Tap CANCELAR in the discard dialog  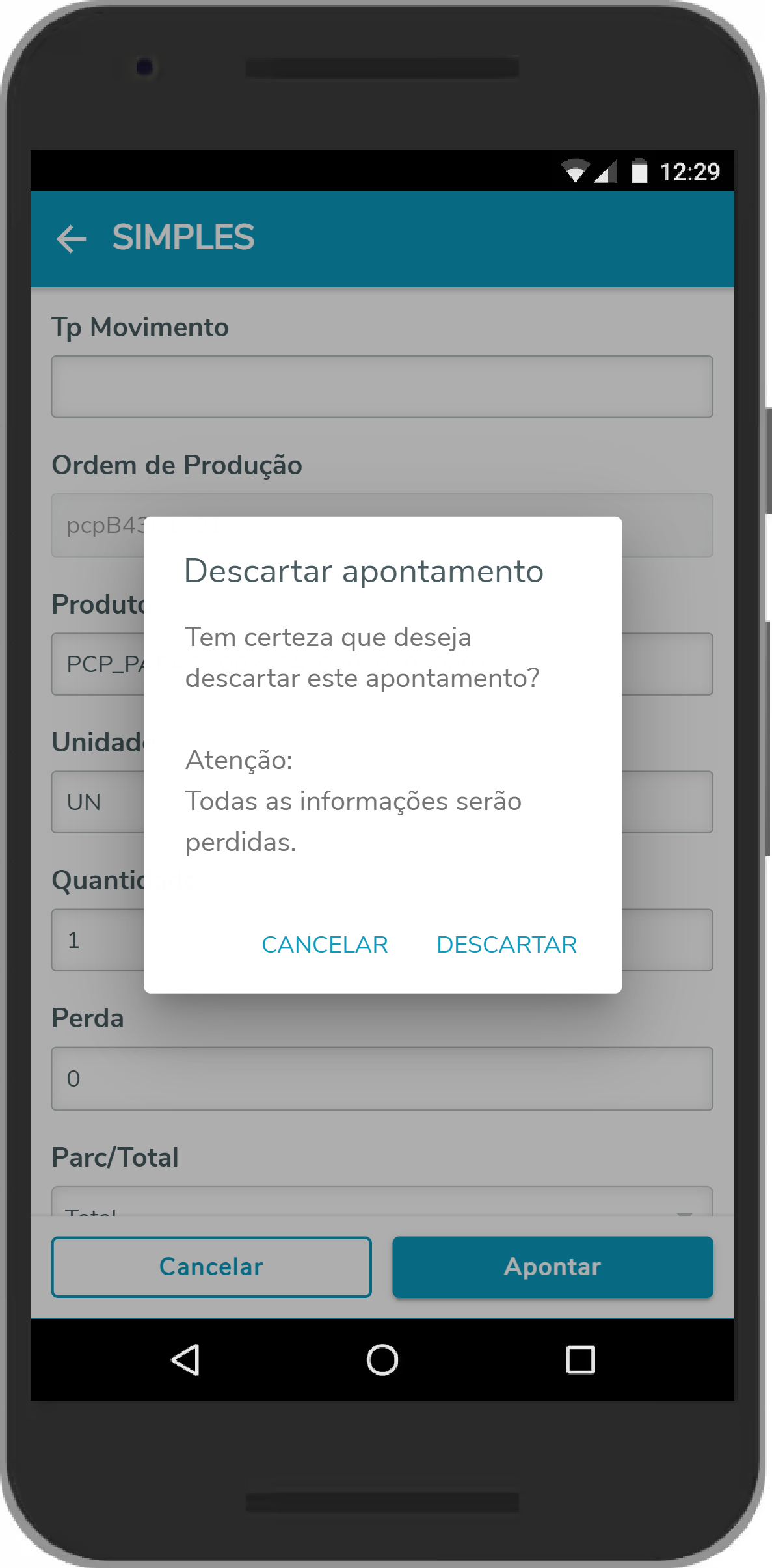tap(325, 944)
